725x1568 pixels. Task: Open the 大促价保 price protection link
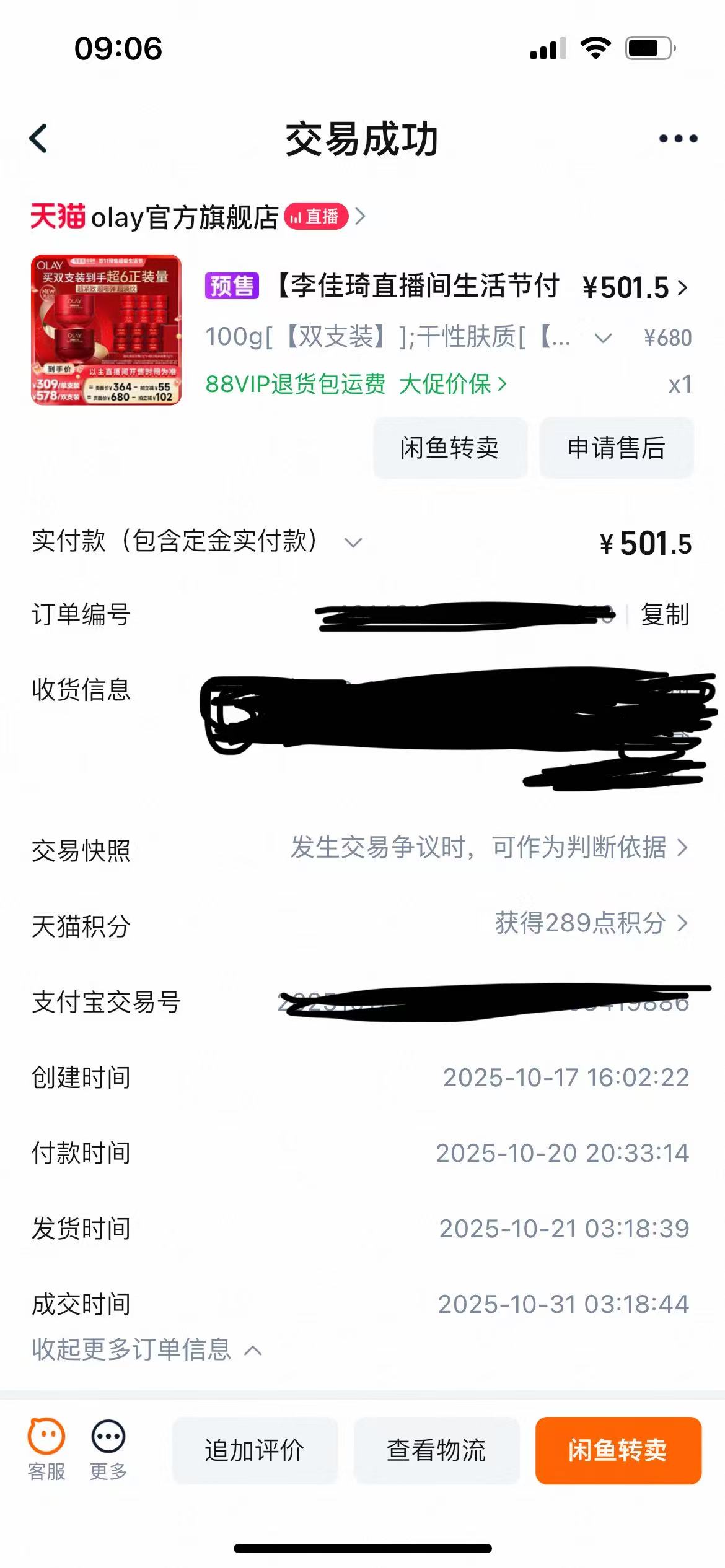pos(452,385)
